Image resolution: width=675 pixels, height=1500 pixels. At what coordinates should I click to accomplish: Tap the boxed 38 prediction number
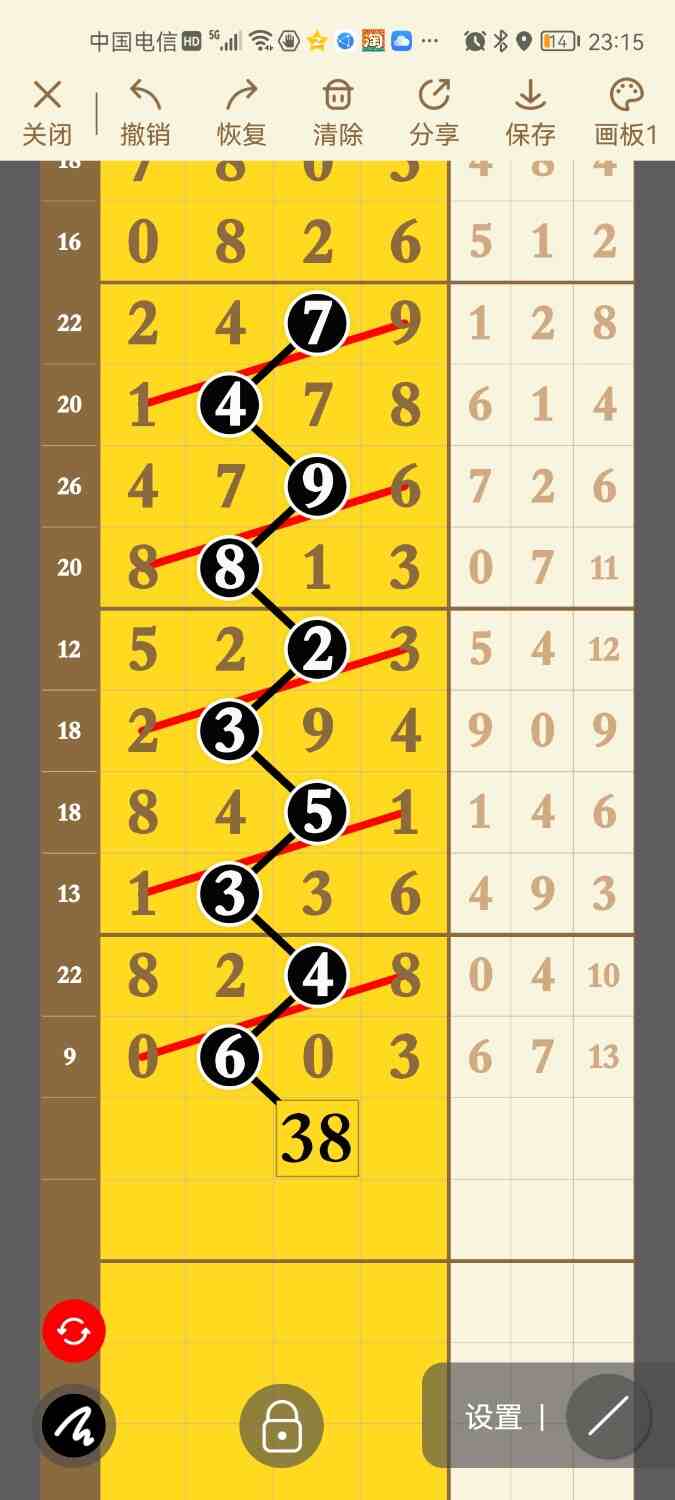click(x=317, y=1138)
